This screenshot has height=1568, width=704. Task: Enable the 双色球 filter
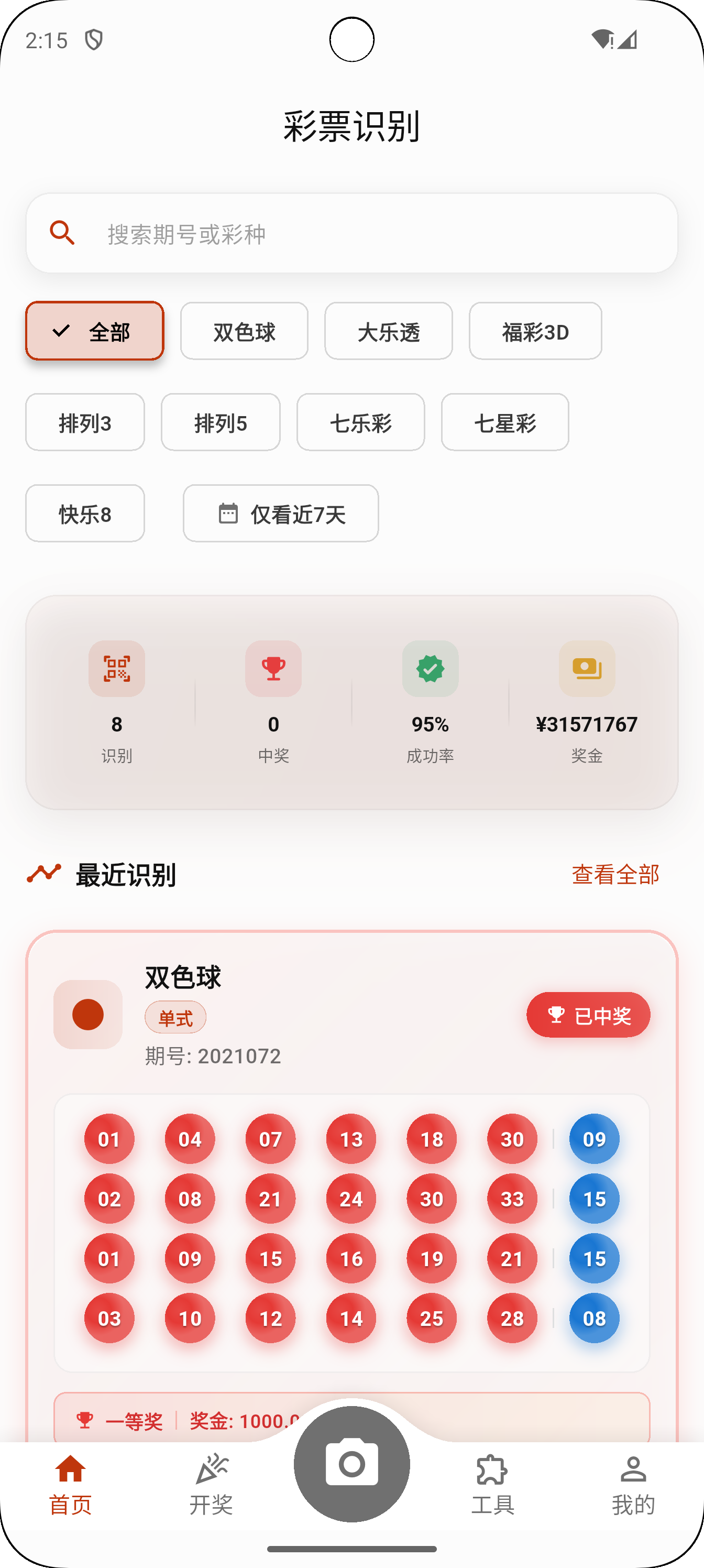[244, 331]
